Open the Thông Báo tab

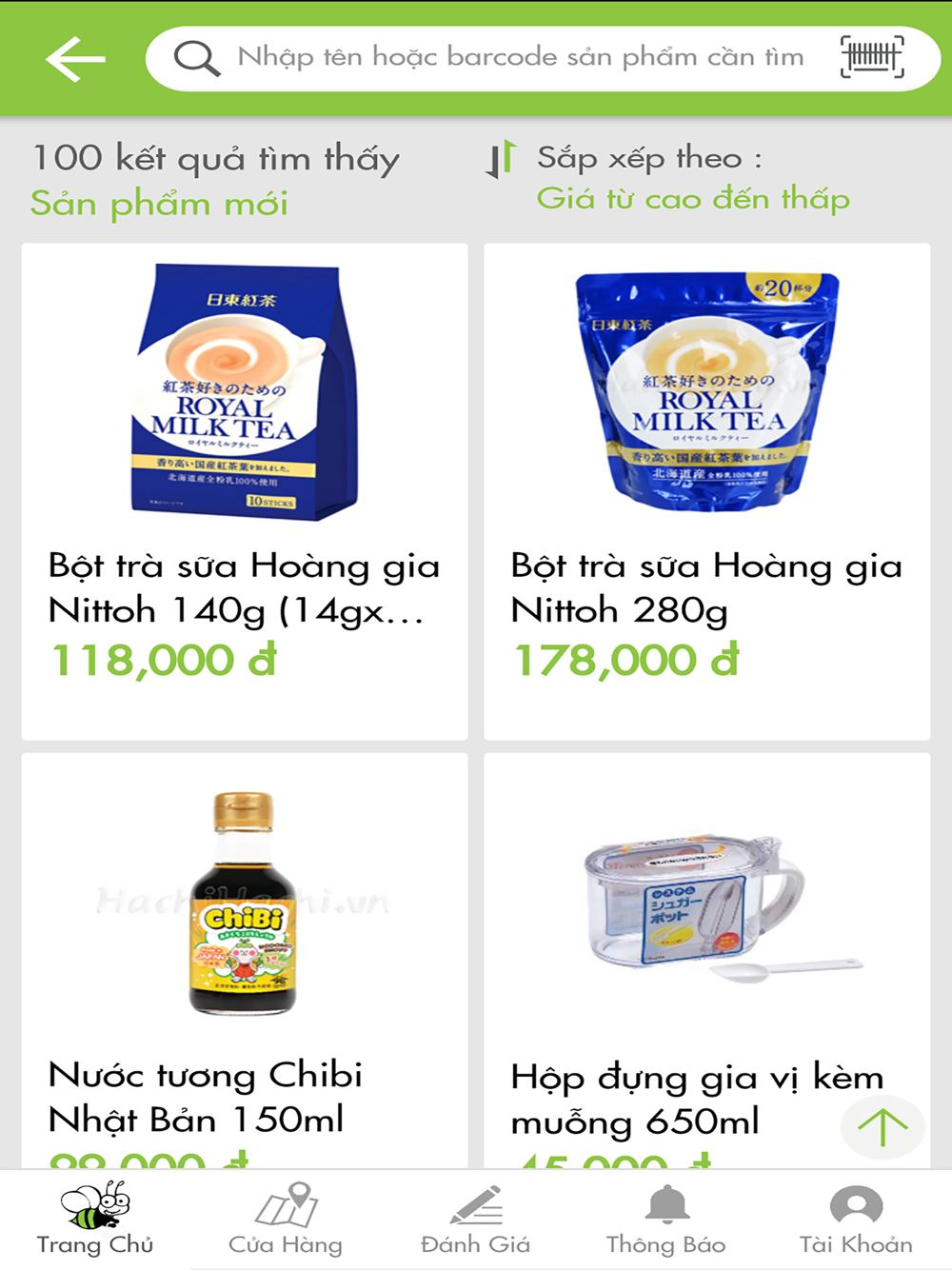666,1220
